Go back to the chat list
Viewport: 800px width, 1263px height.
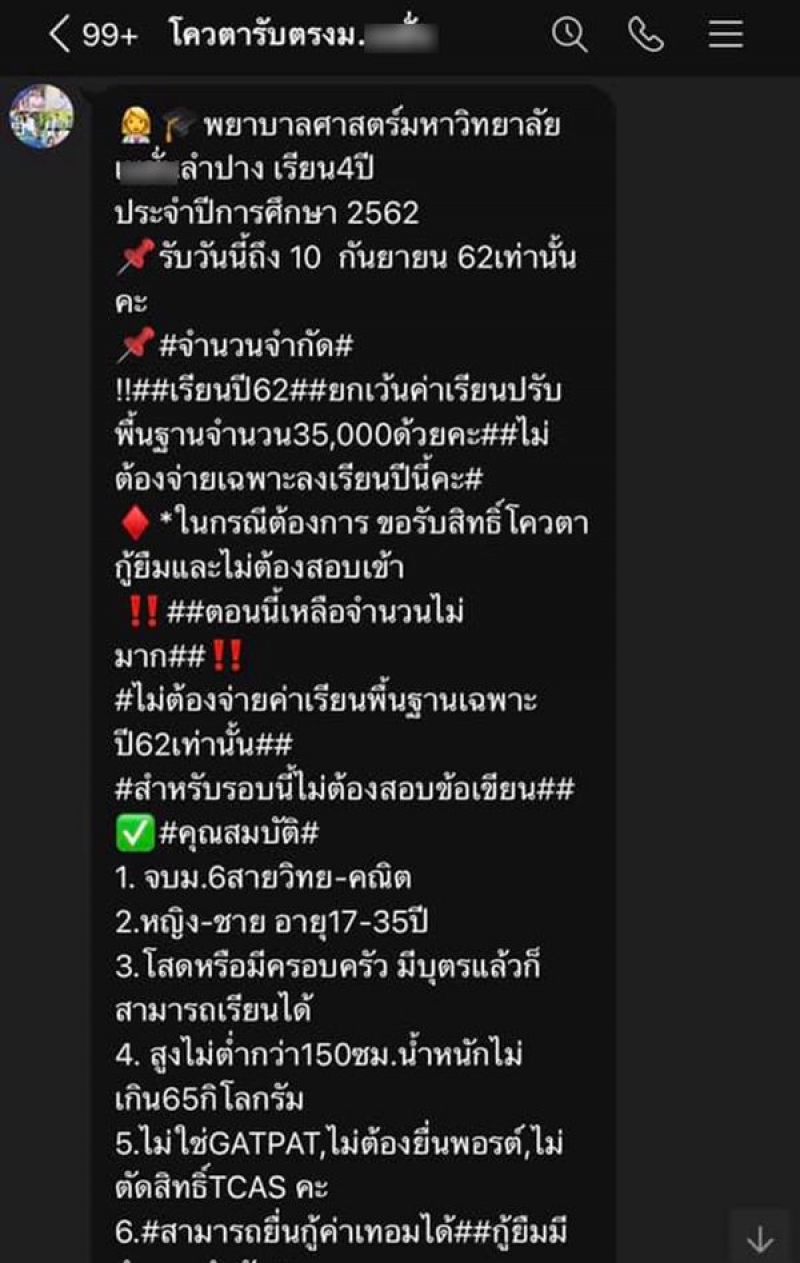60,36
